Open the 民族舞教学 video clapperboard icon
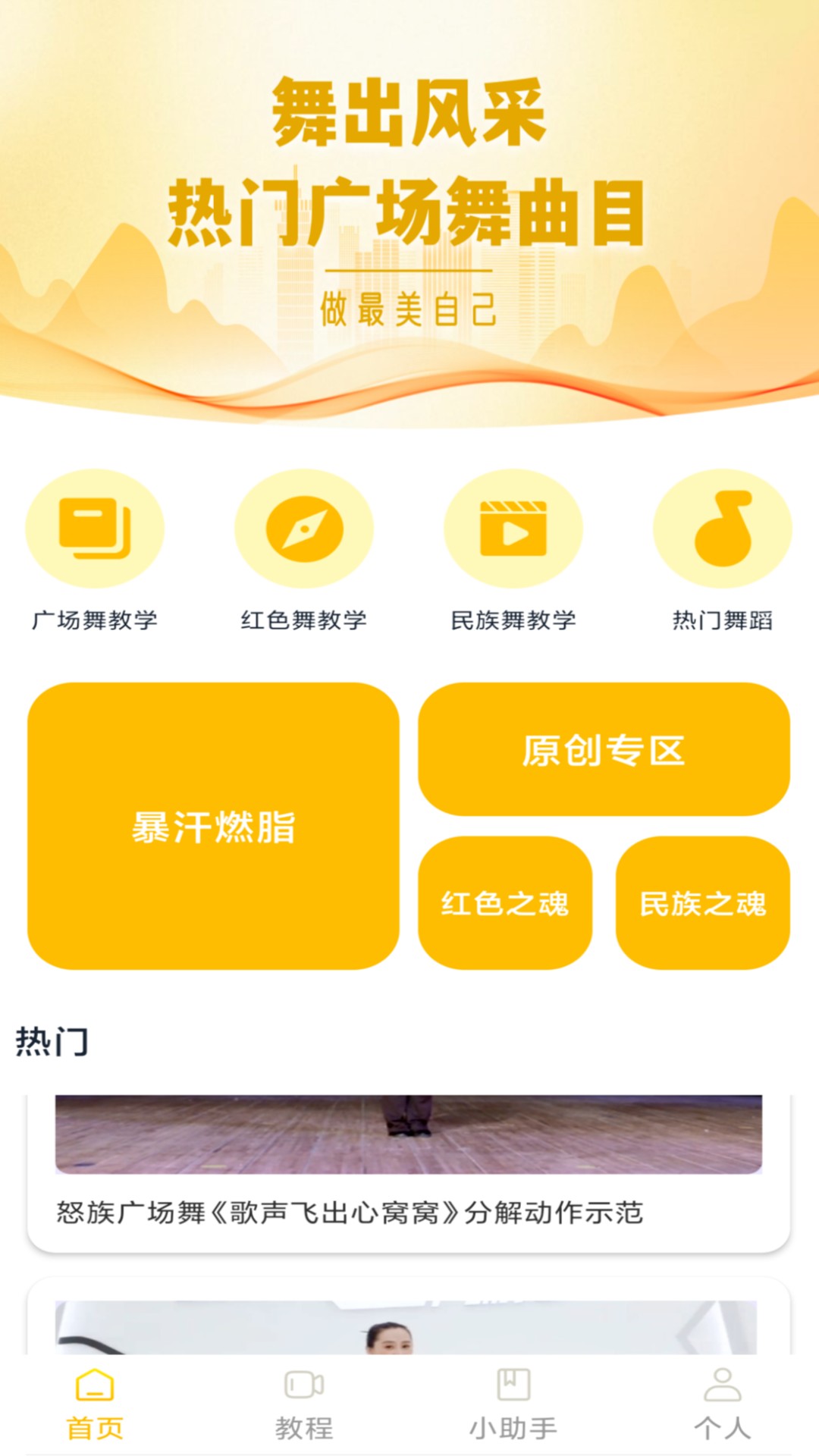The width and height of the screenshot is (819, 1456). [514, 531]
